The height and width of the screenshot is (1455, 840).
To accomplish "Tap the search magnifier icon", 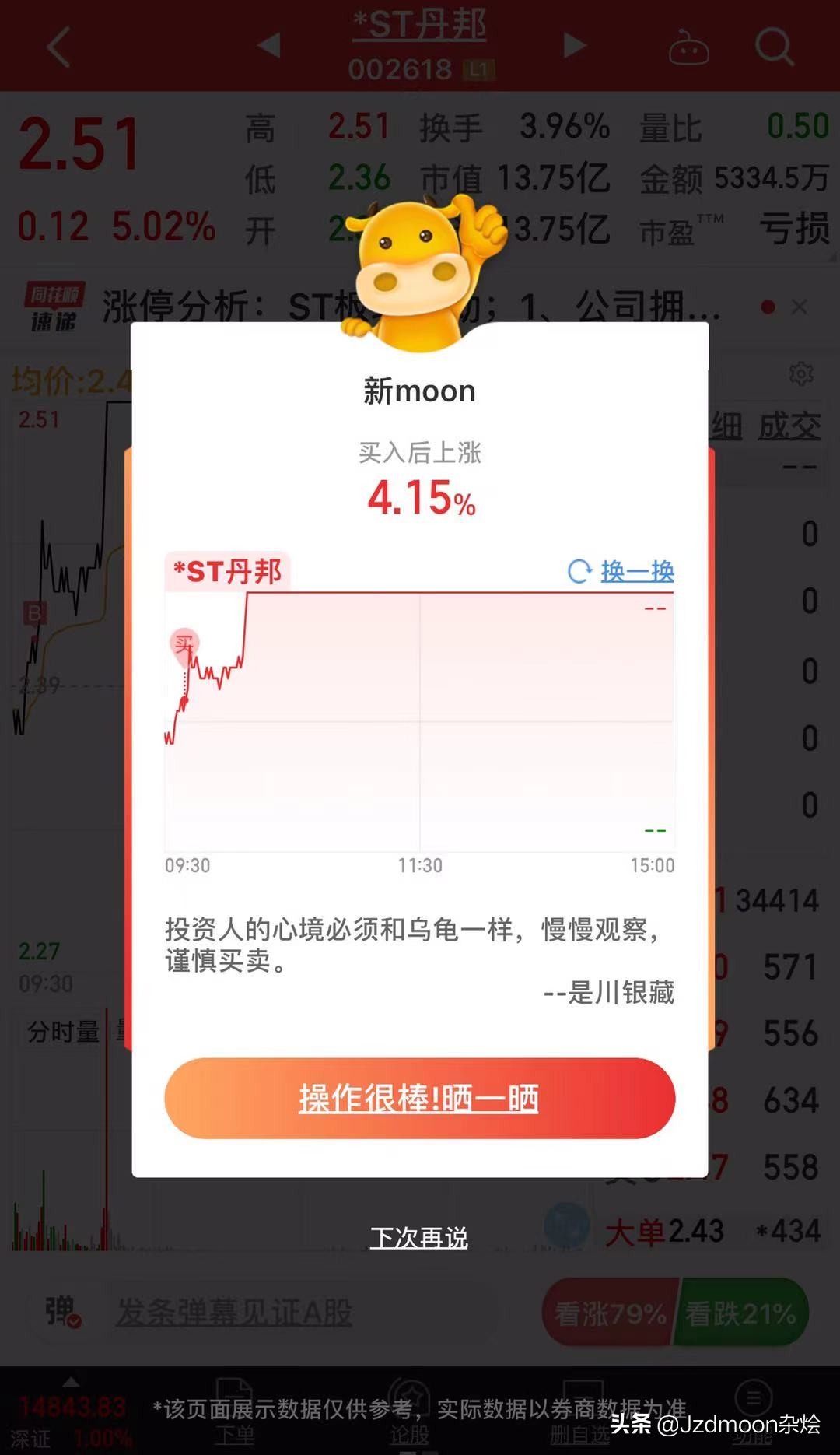I will tap(775, 47).
